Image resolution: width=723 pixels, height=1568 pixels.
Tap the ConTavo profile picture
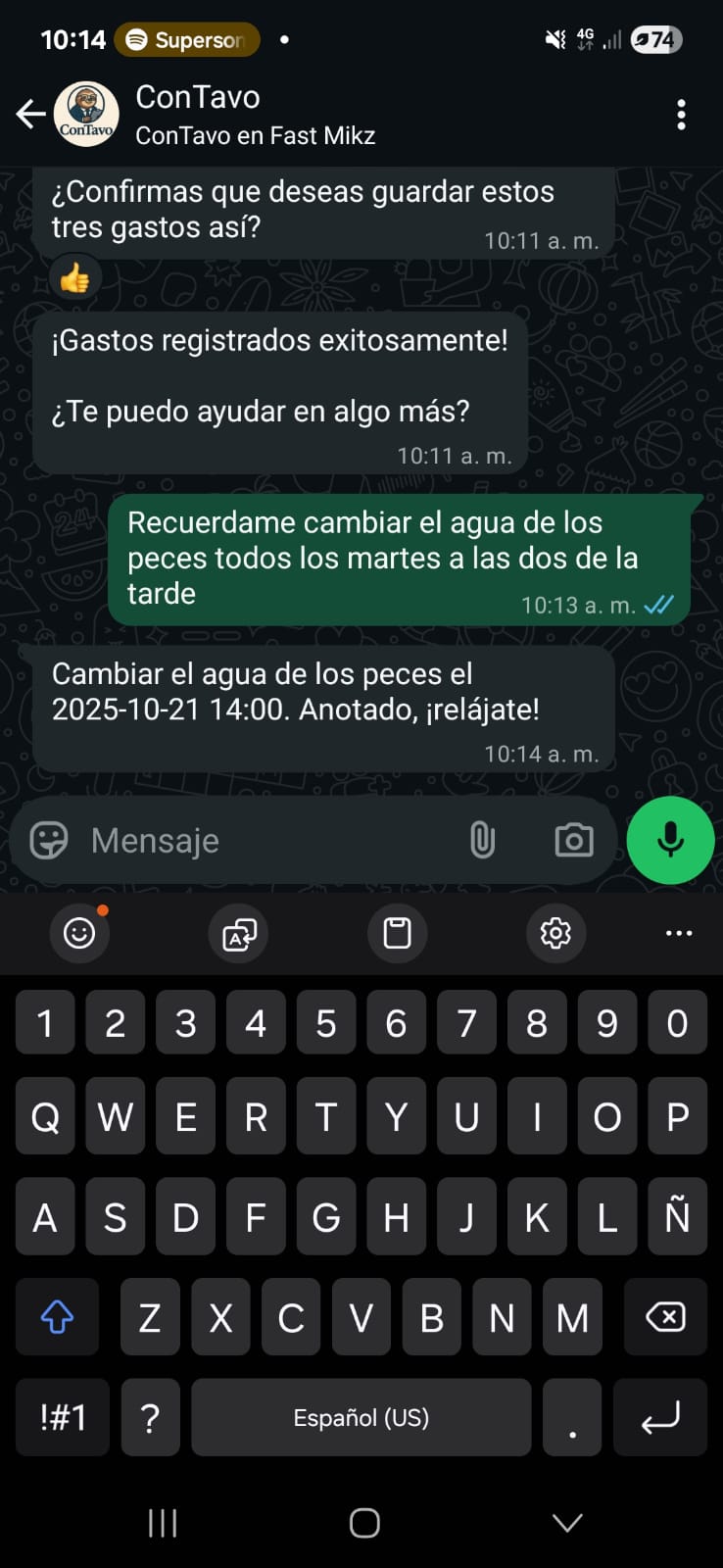pos(87,114)
